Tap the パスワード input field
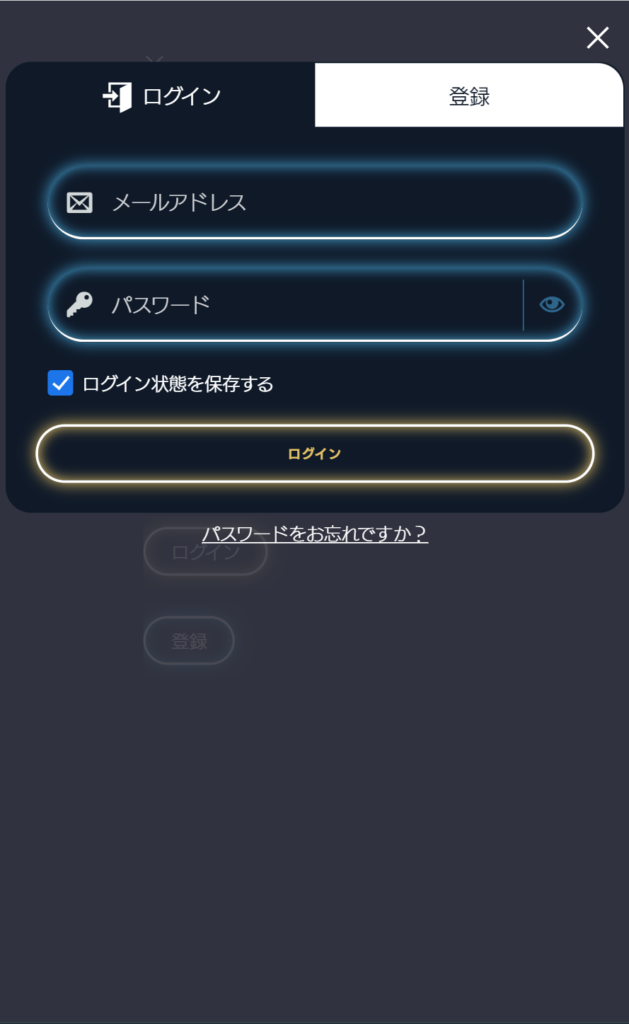 tap(300, 305)
